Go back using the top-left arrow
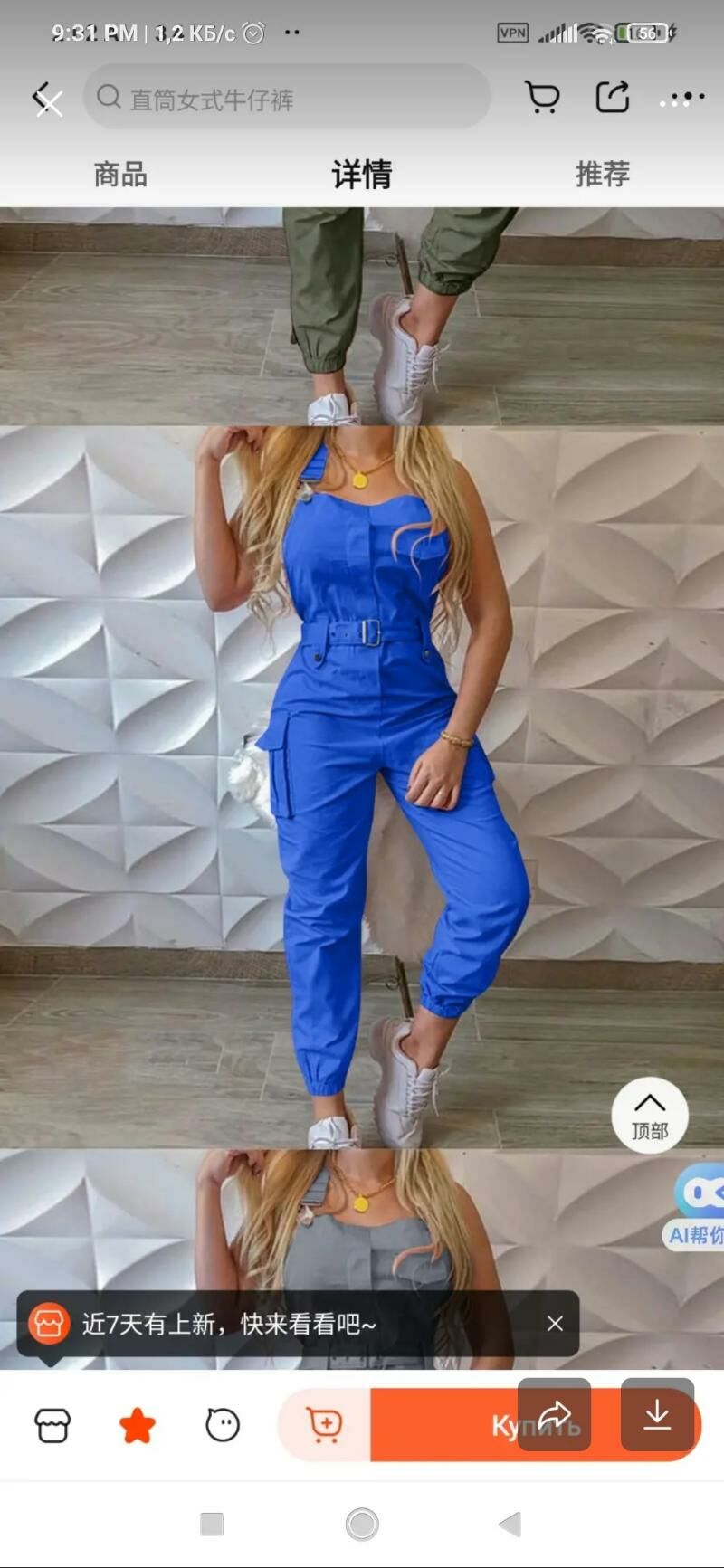The image size is (724, 1568). click(45, 98)
